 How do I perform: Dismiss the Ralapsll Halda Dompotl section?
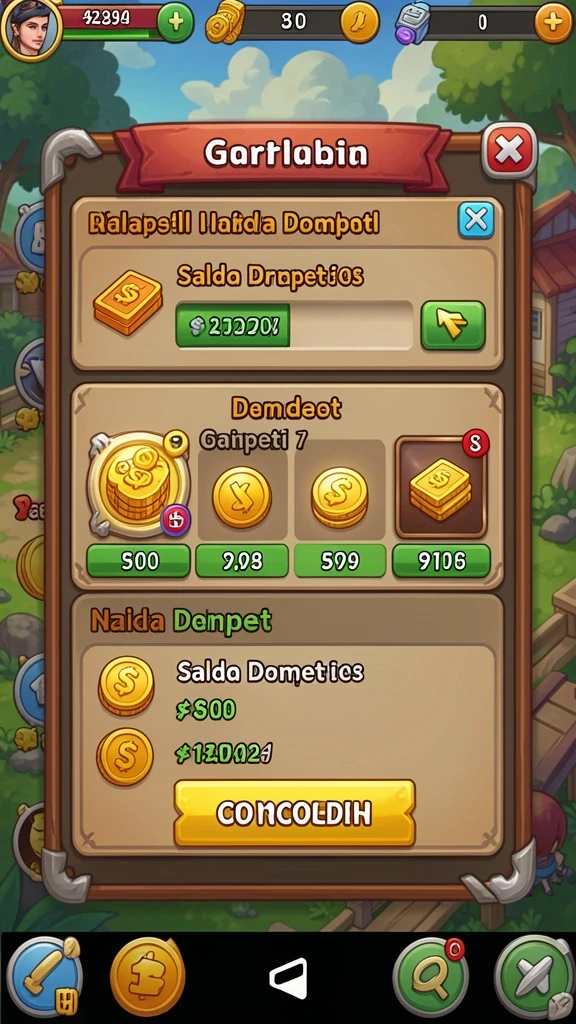pos(476,220)
